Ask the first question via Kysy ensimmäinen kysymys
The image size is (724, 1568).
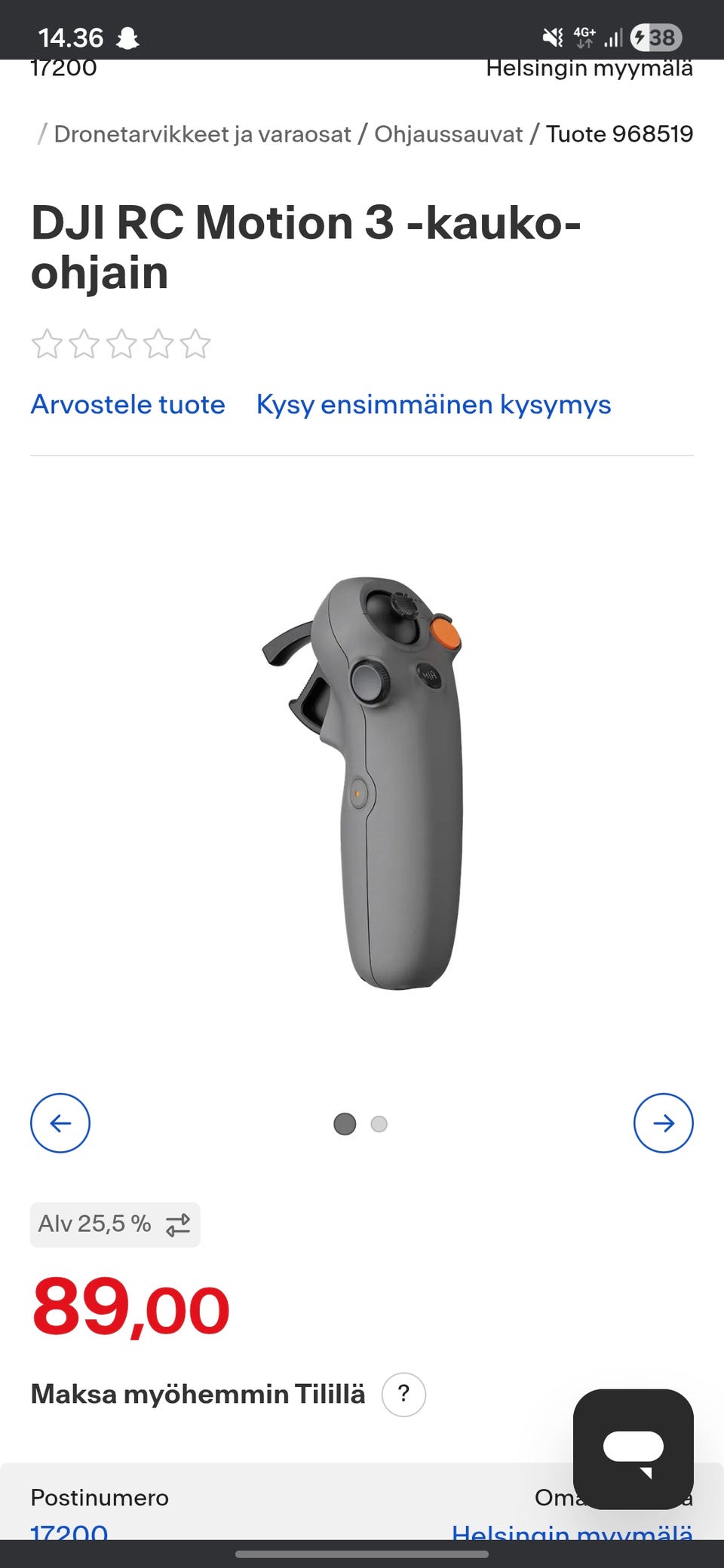434,405
